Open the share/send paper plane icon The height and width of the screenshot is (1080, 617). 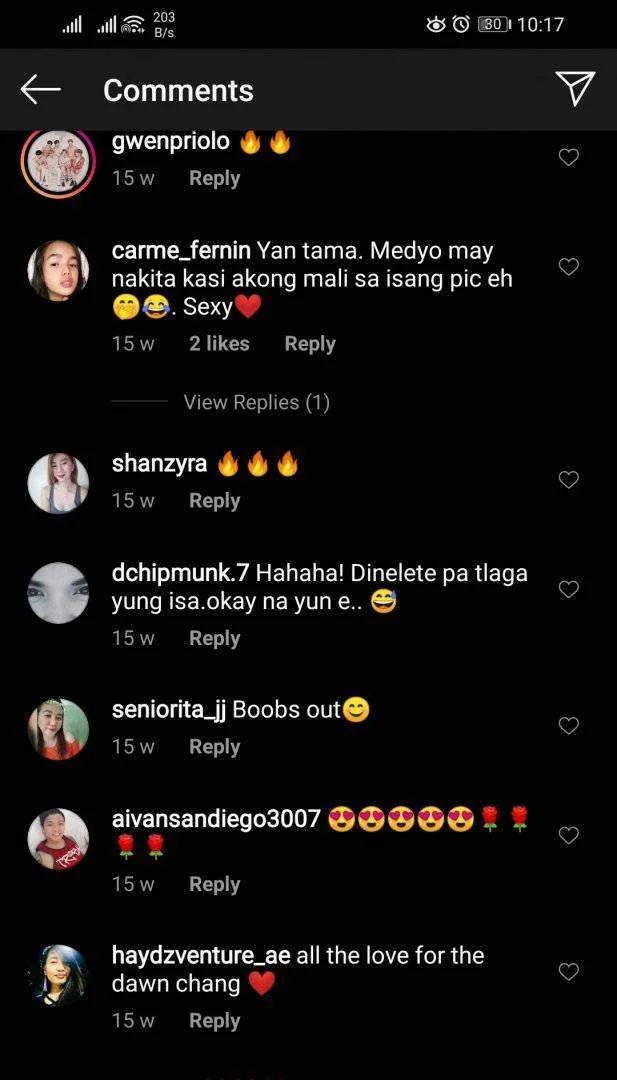(575, 89)
